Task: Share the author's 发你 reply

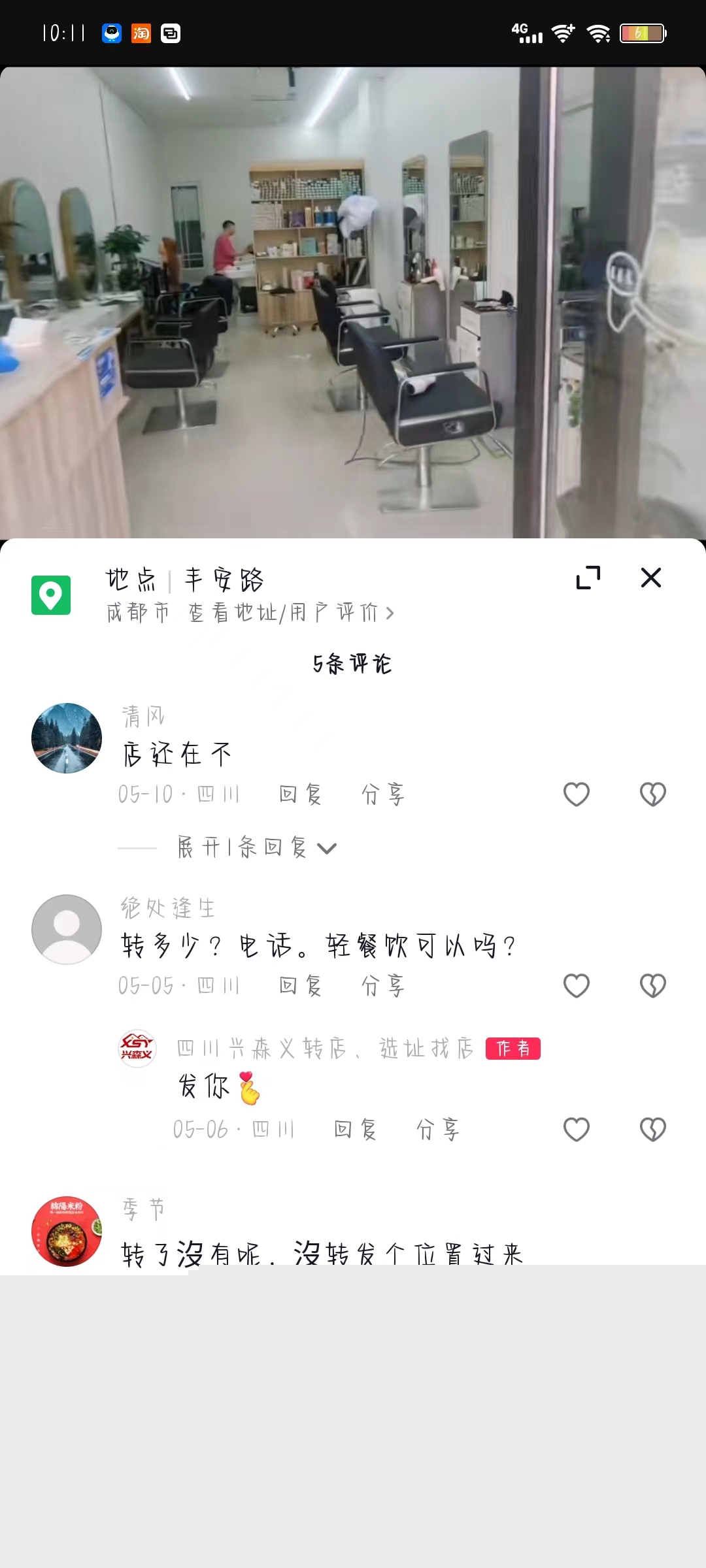Action: (438, 1130)
